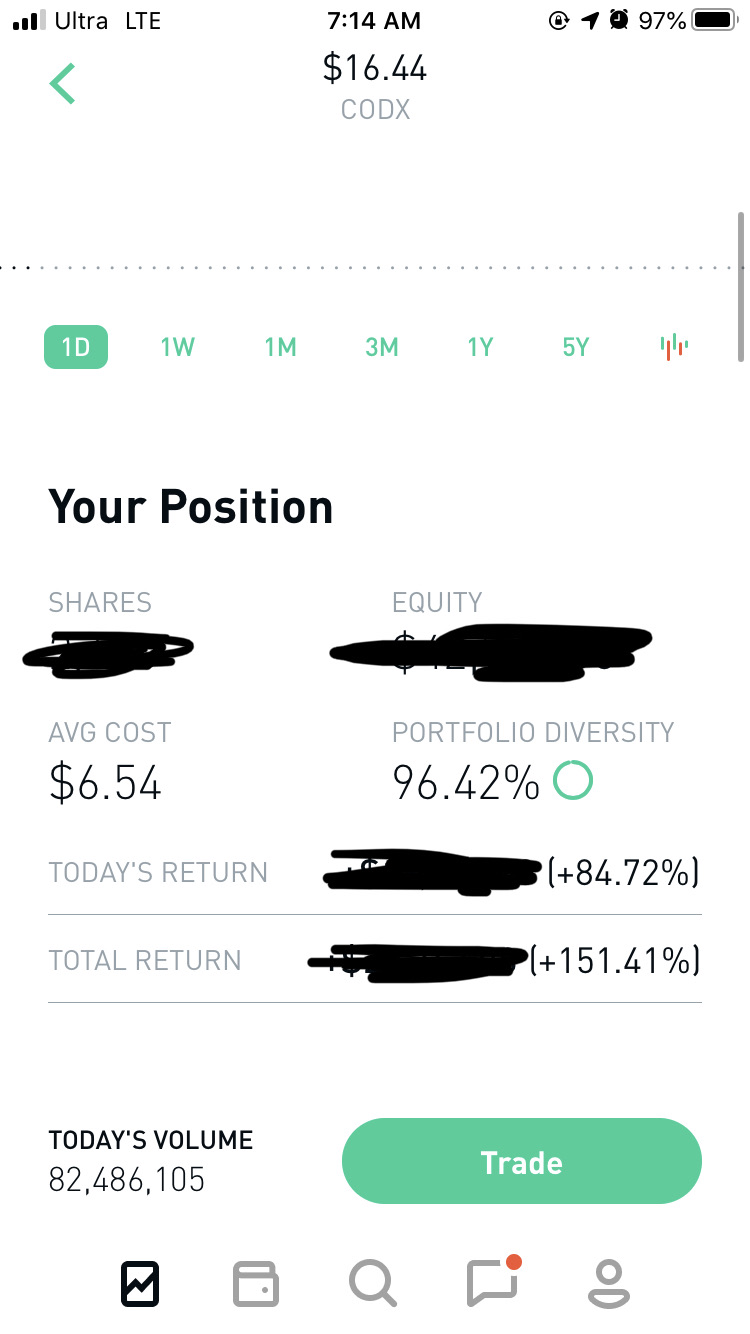The image size is (750, 1334).
Task: Switch chart to 1M range
Action: 280,347
